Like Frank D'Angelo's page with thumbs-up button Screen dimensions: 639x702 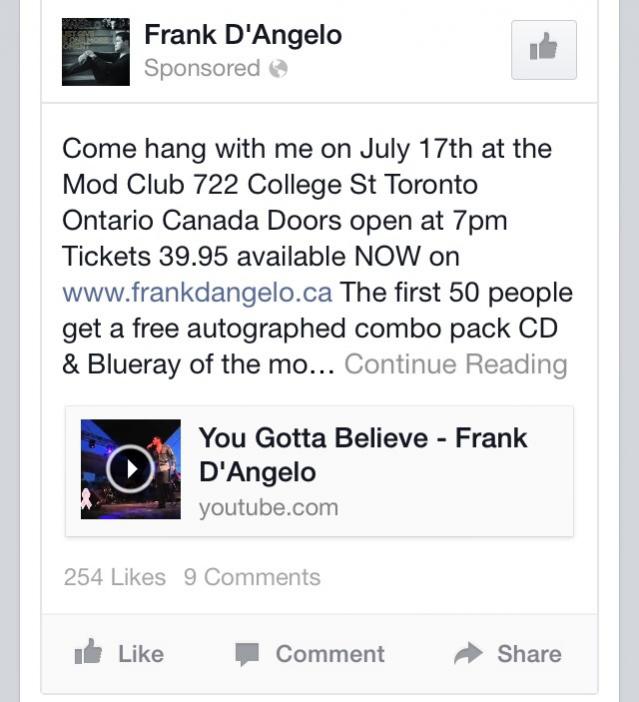[x=543, y=49]
